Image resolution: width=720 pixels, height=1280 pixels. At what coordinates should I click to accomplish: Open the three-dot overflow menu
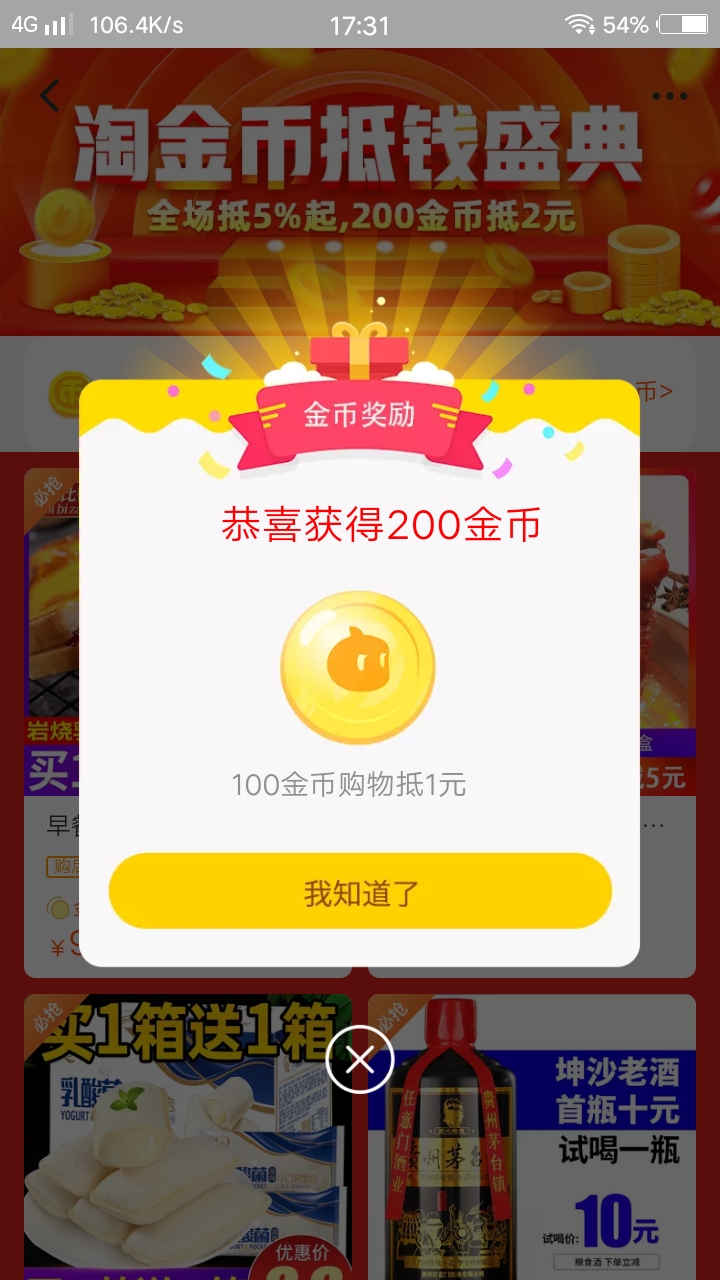click(669, 96)
